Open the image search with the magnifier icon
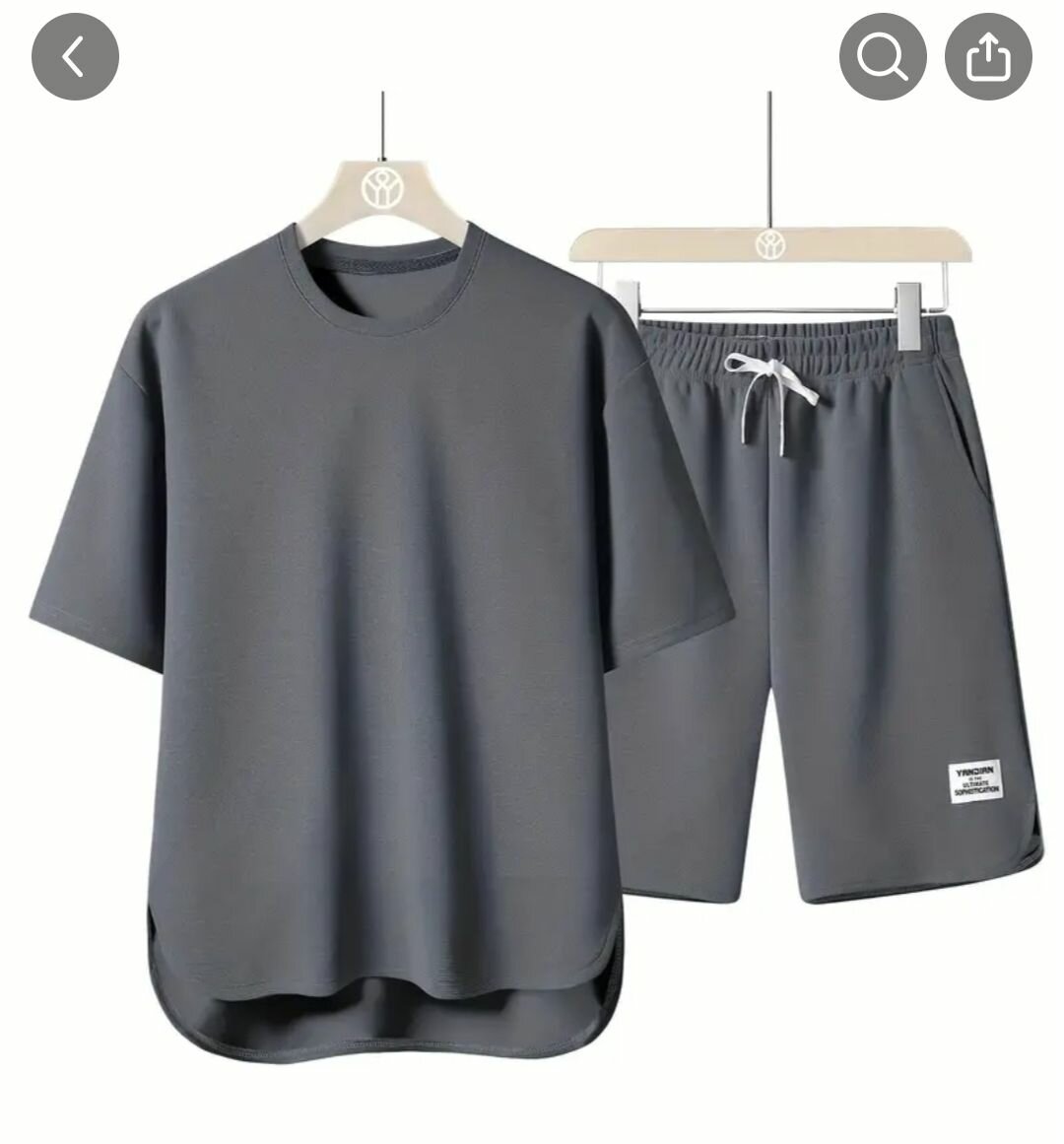The height and width of the screenshot is (1144, 1064). click(882, 56)
